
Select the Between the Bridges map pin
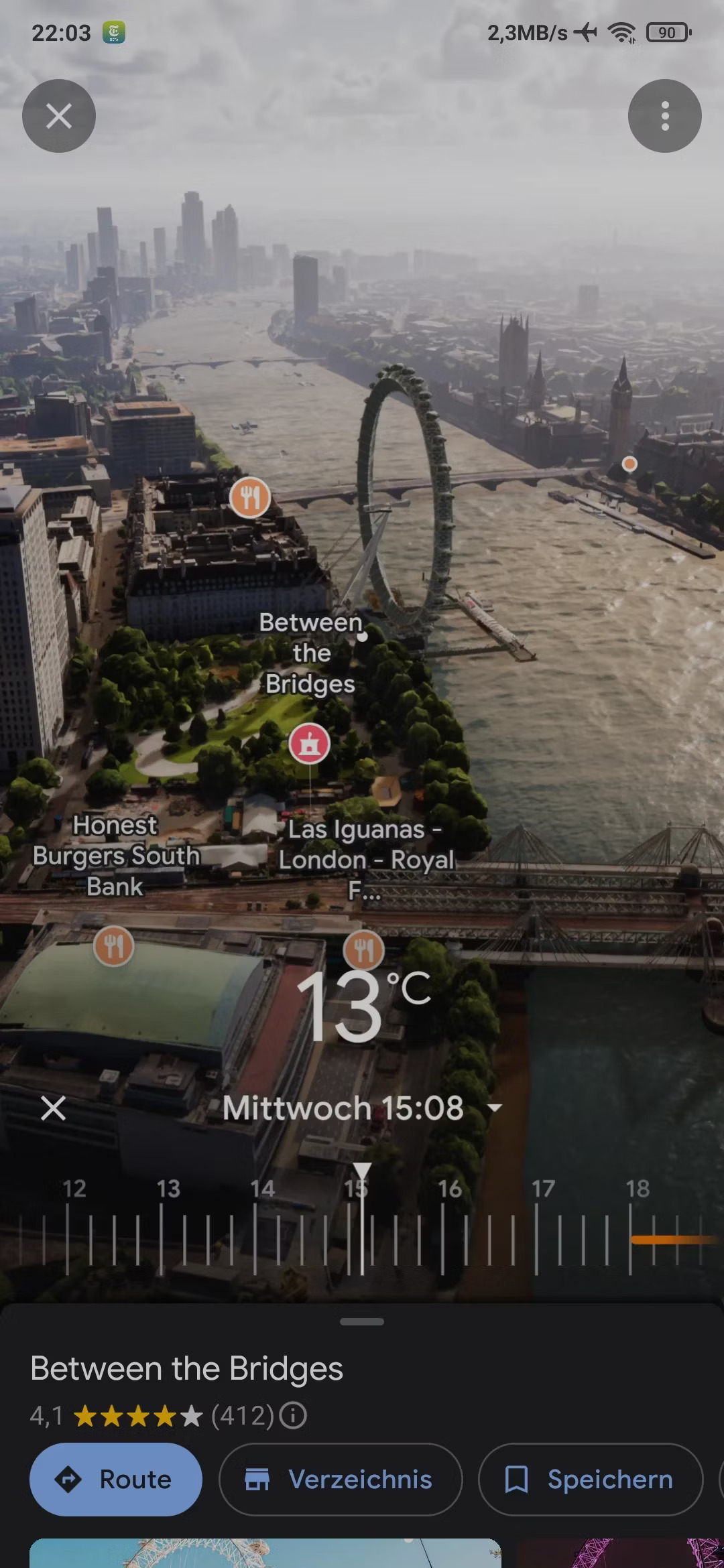[x=309, y=743]
